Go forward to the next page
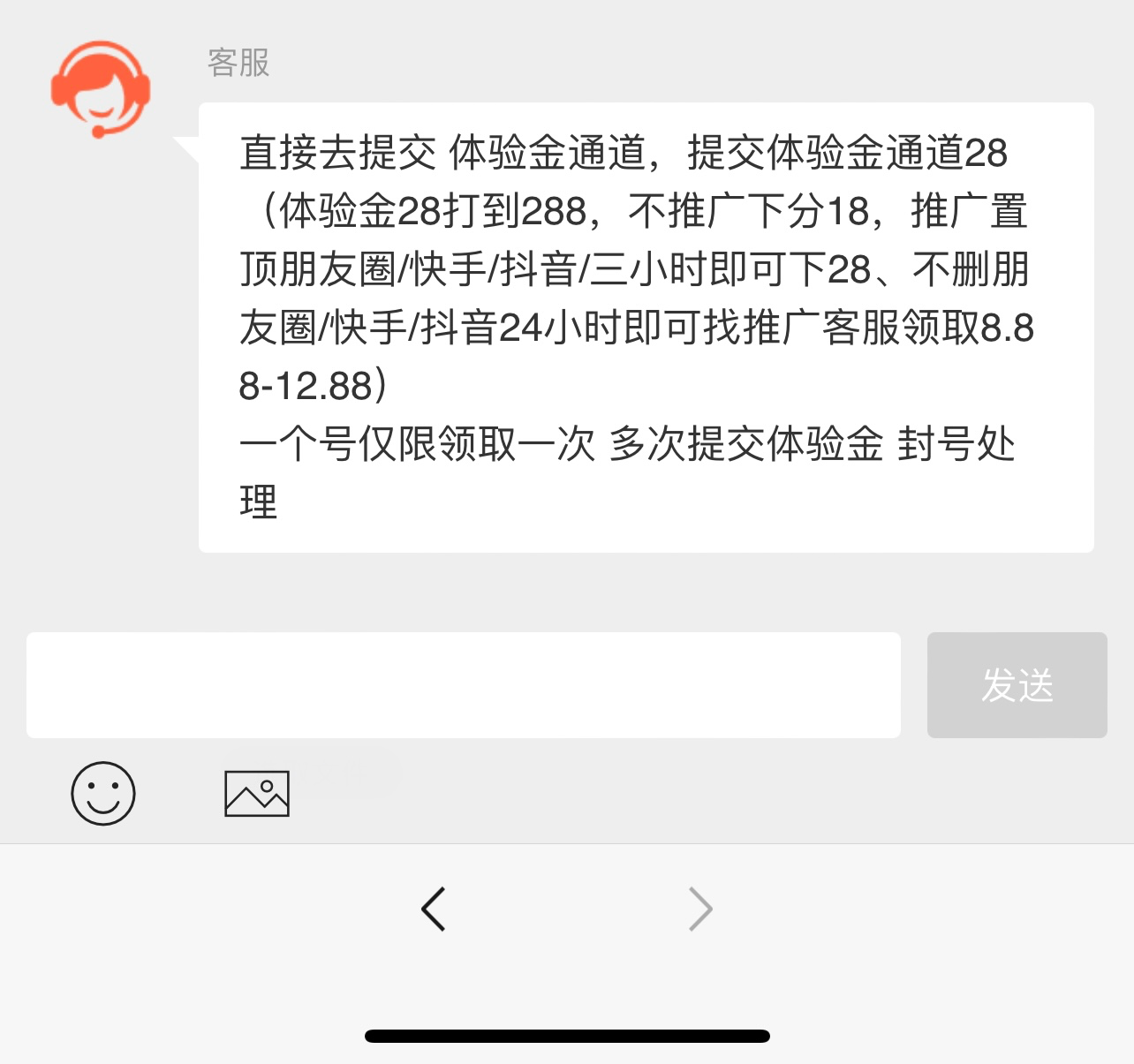 (x=700, y=909)
